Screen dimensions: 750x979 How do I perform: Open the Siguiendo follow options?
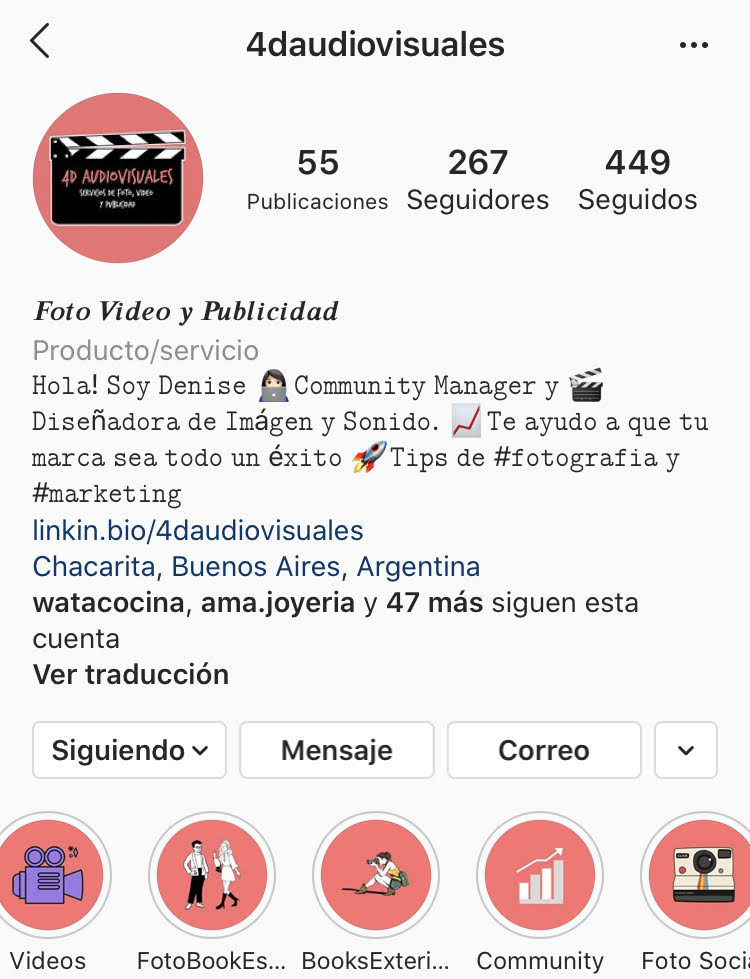point(130,750)
